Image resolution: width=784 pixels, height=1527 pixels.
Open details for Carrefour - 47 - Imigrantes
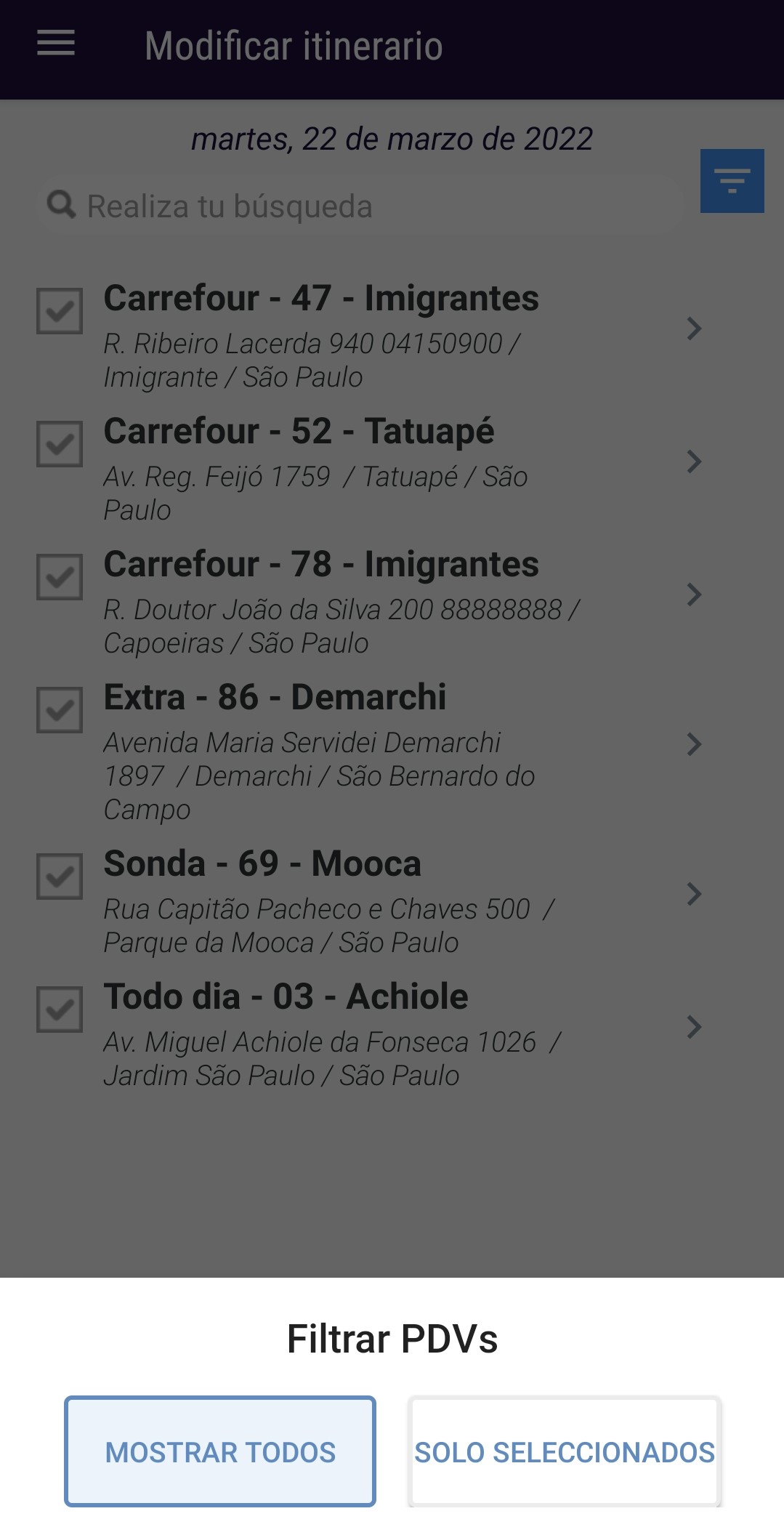click(694, 329)
